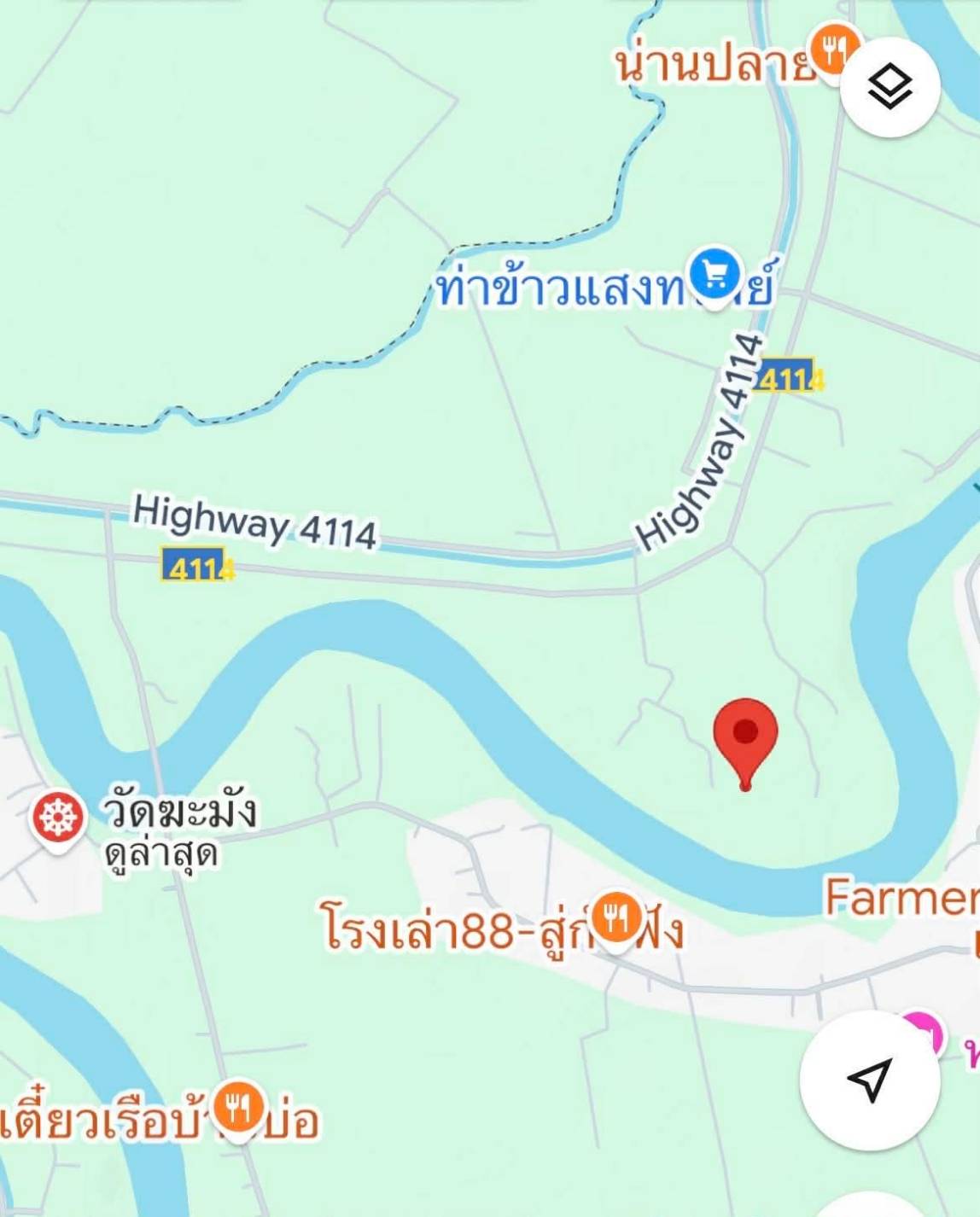Open the map layers button
Image resolution: width=980 pixels, height=1217 pixels.
(890, 86)
